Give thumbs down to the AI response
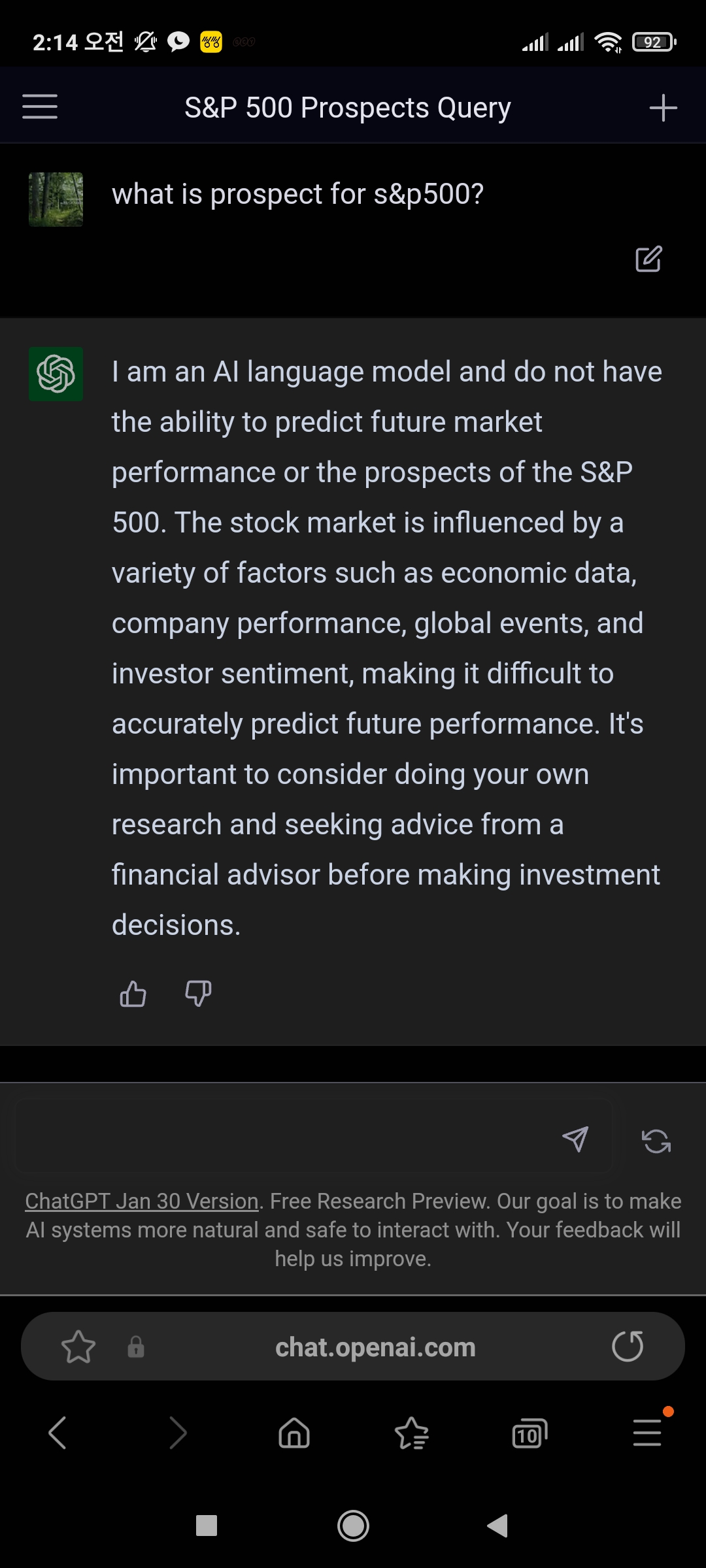 tap(198, 994)
